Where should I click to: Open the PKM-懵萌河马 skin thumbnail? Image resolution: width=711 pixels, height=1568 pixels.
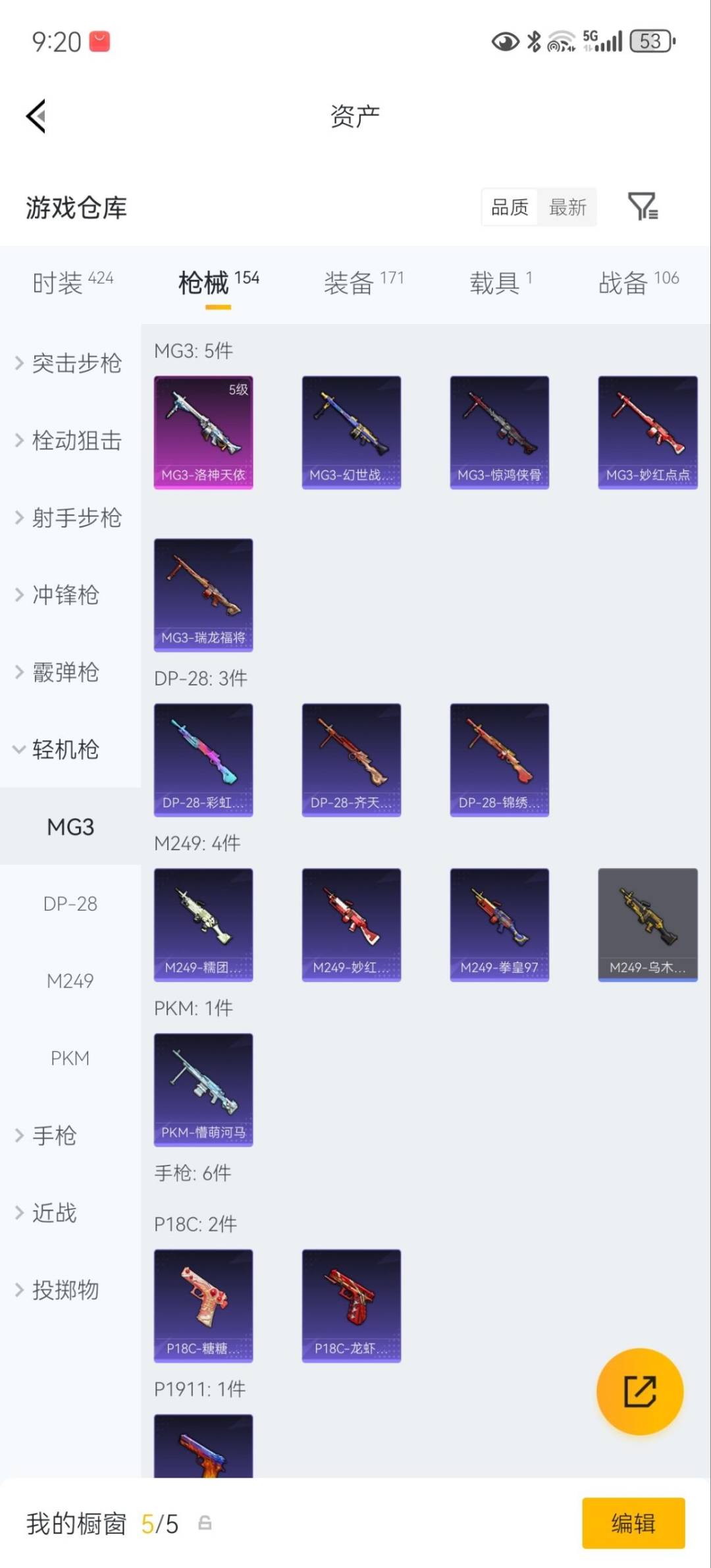point(203,1090)
